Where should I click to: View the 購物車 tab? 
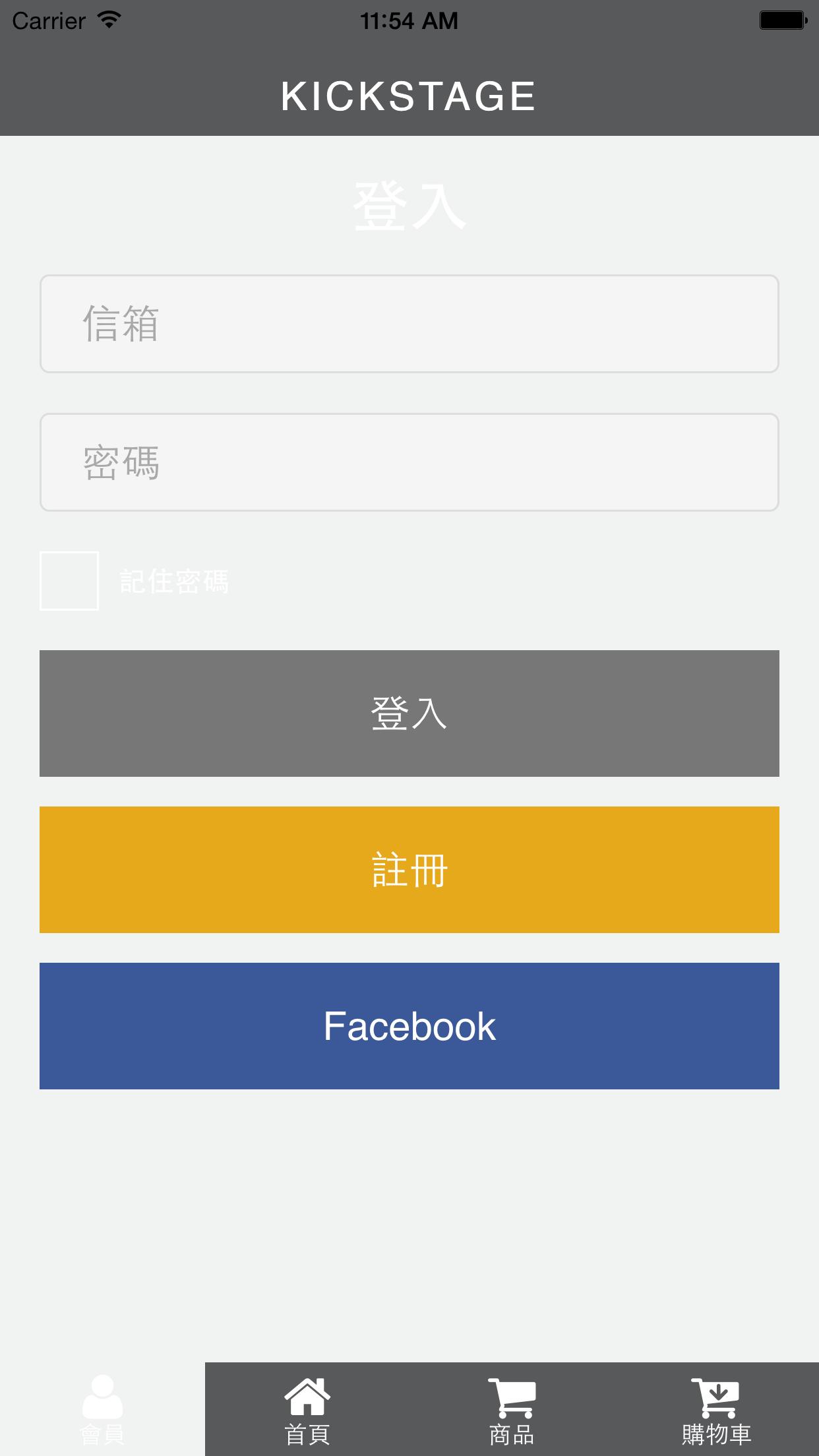[716, 1409]
